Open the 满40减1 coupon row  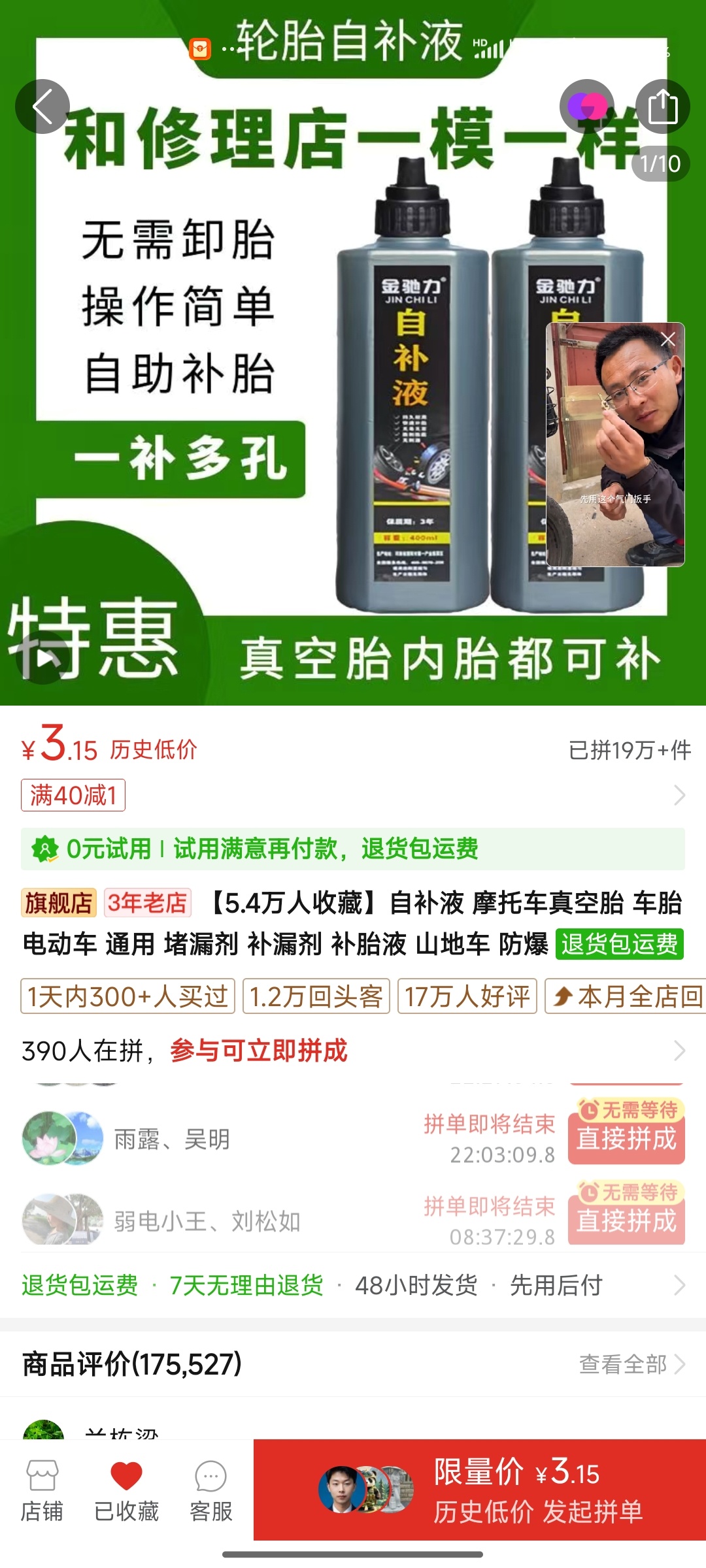(353, 795)
